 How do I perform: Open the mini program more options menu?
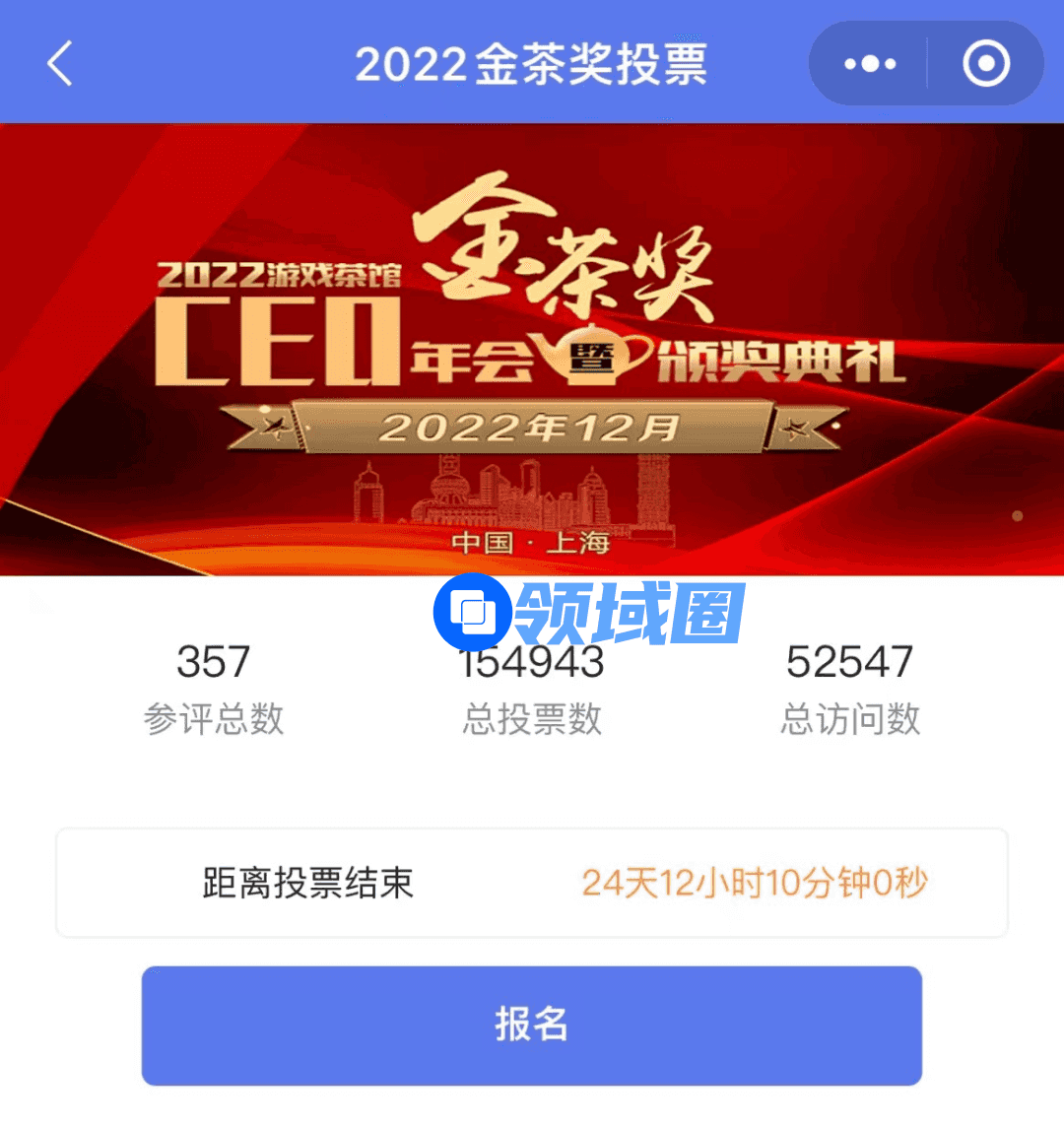(870, 64)
